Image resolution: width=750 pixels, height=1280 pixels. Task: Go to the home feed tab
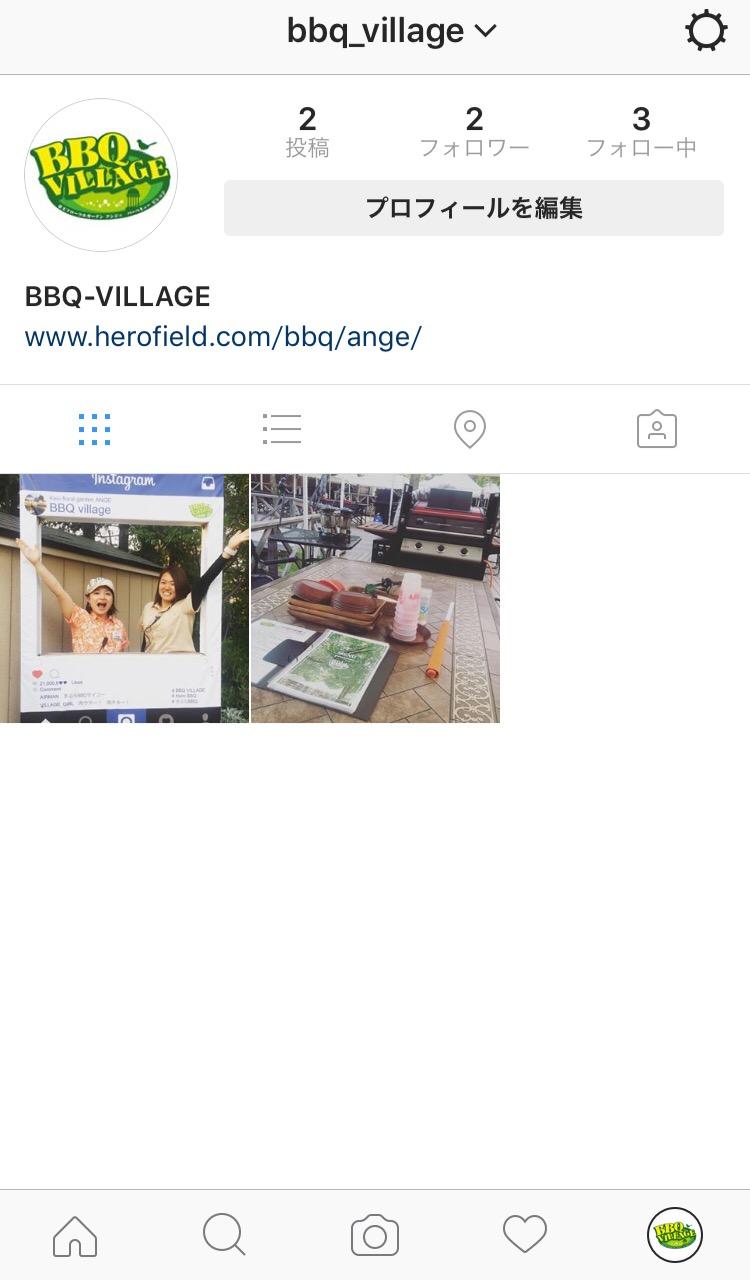point(75,1236)
